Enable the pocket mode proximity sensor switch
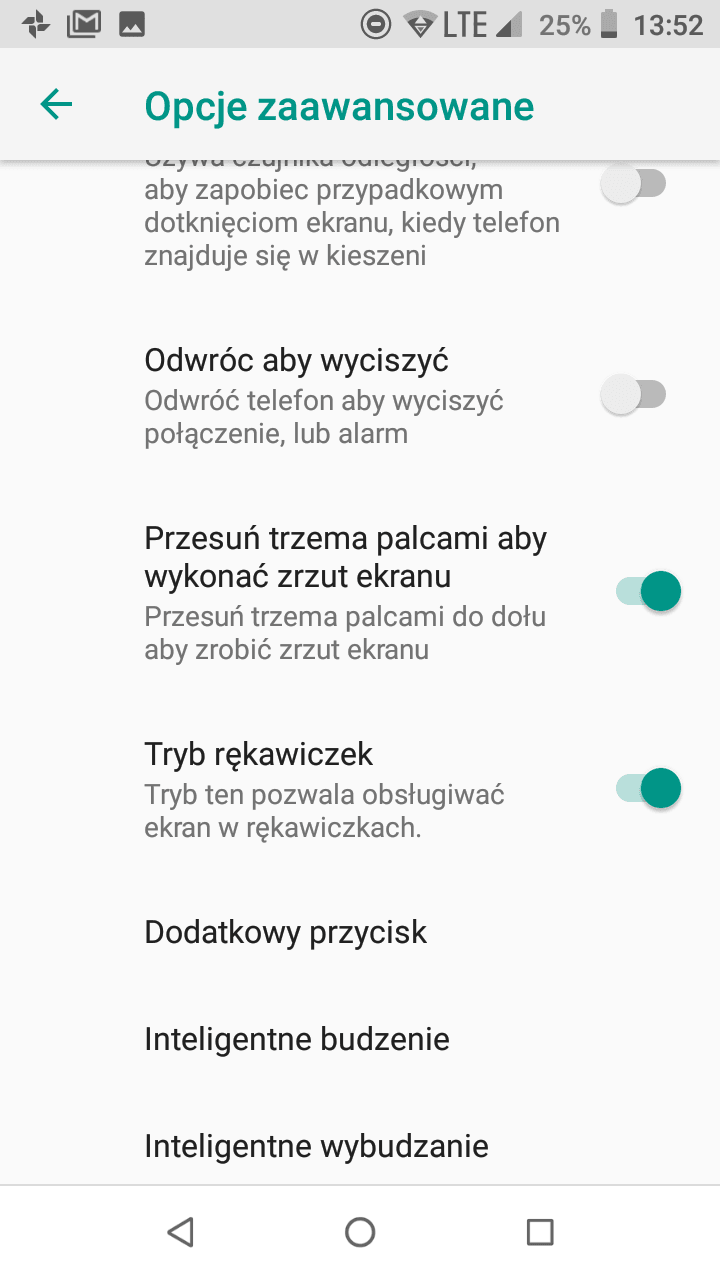The image size is (720, 1280). click(x=633, y=185)
